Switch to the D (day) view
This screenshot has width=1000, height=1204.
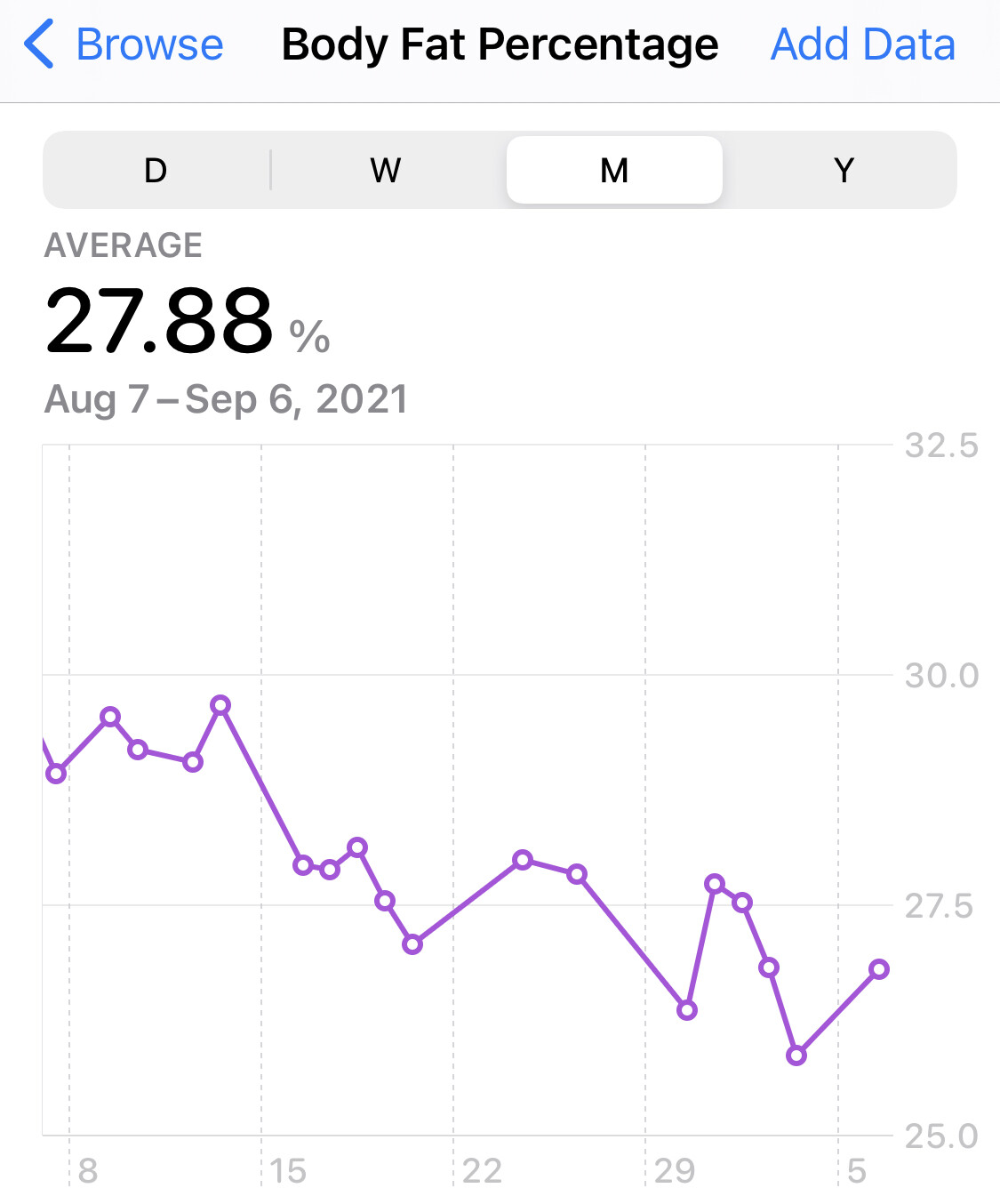[156, 170]
